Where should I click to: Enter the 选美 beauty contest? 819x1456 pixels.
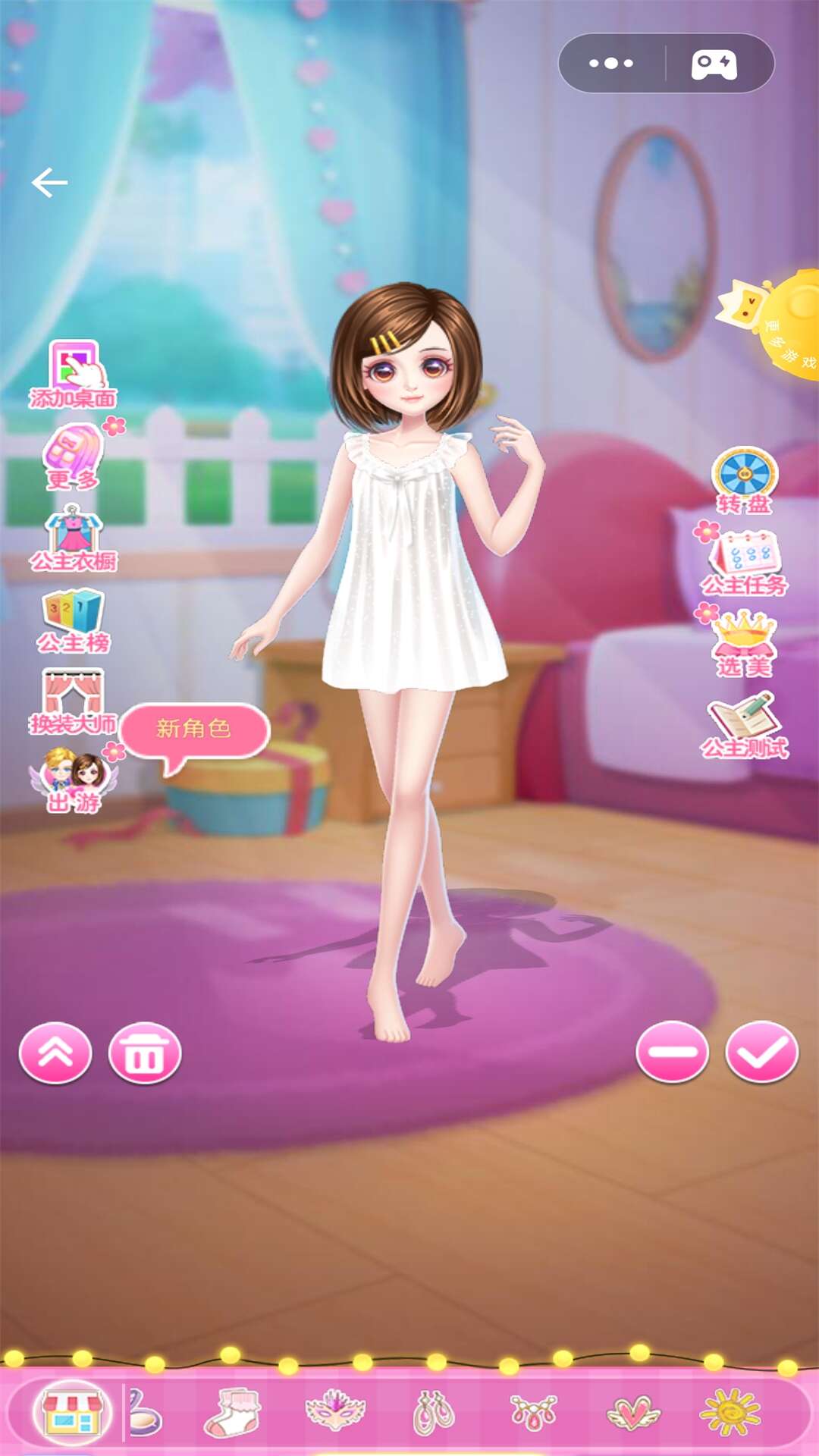click(743, 648)
